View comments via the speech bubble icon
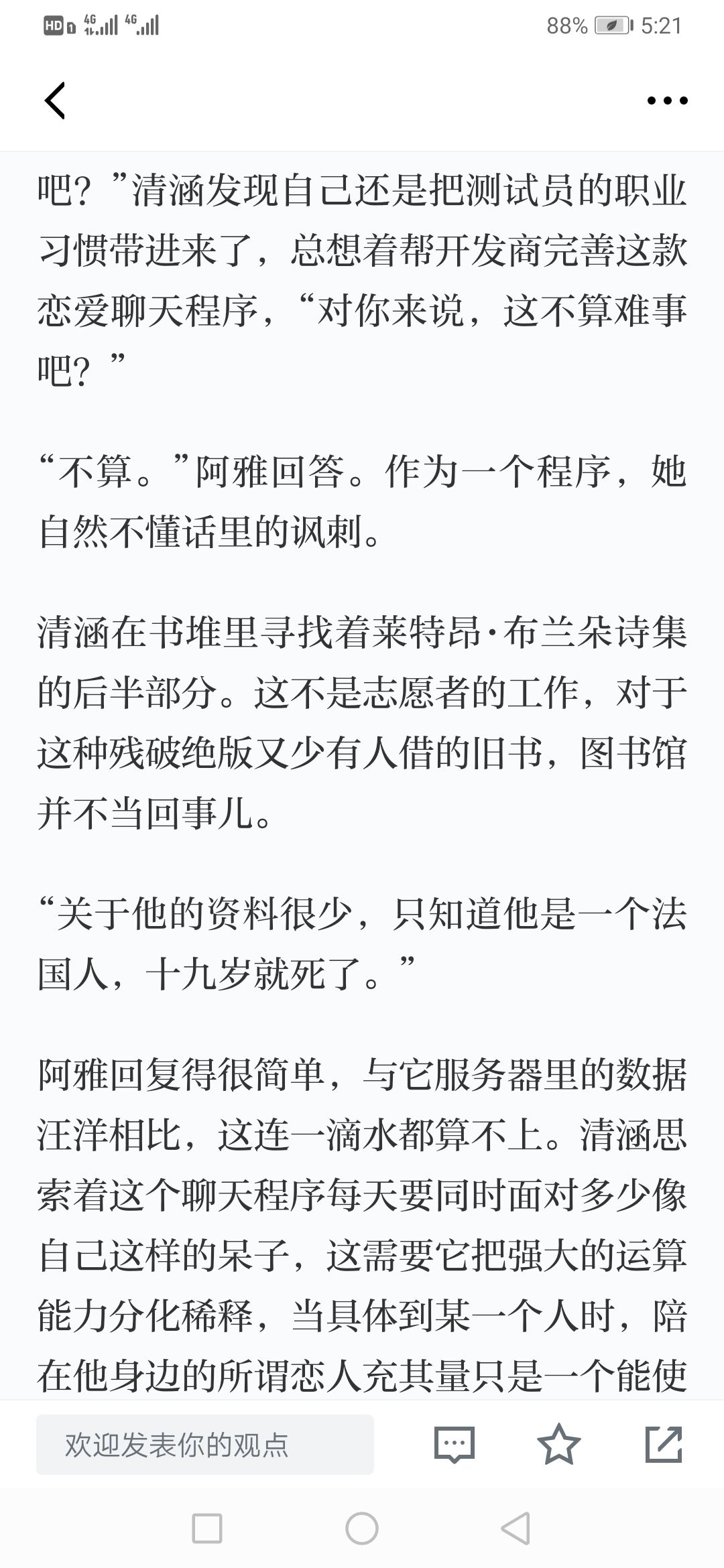 (x=455, y=1445)
